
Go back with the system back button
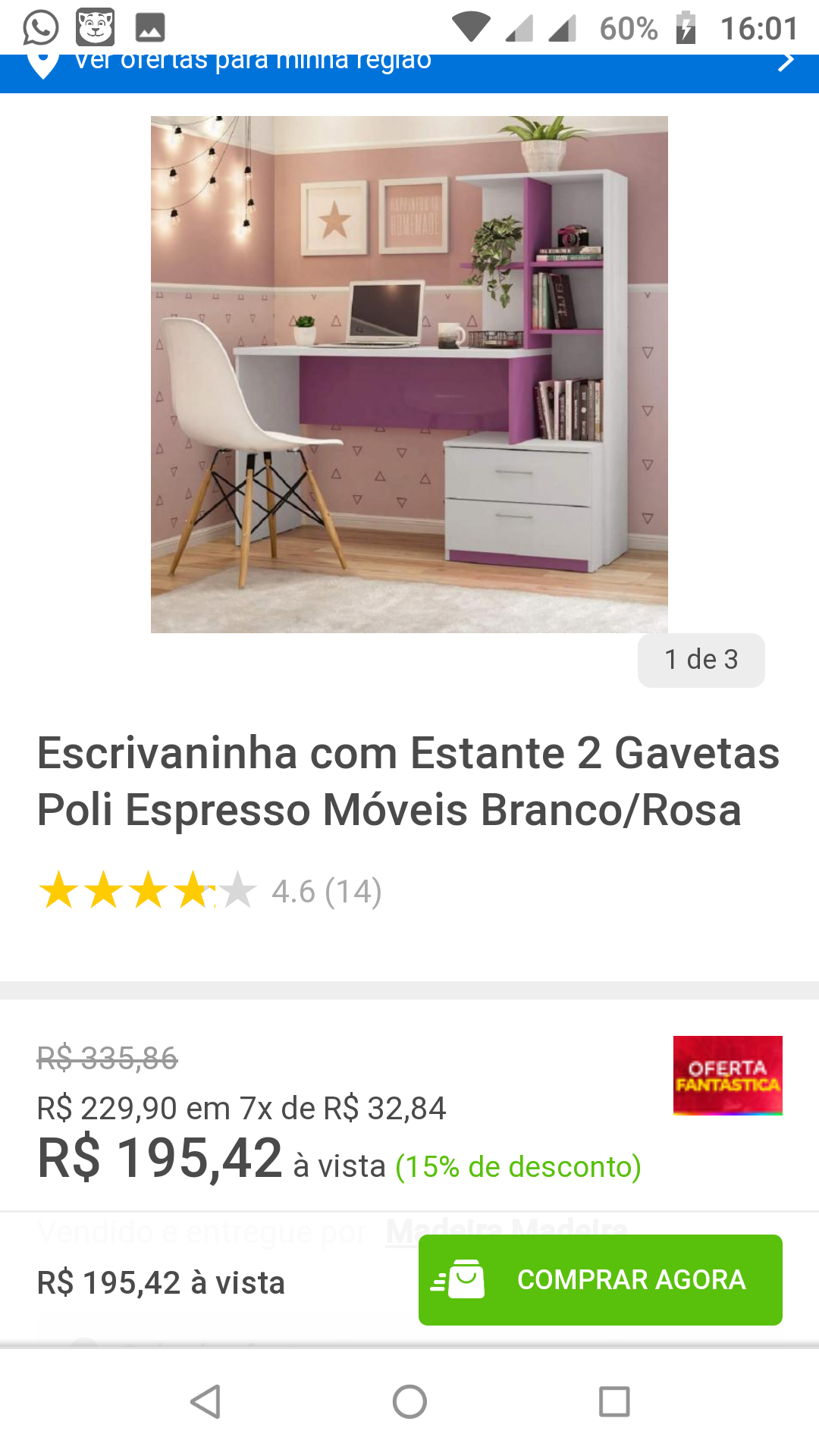click(205, 1401)
